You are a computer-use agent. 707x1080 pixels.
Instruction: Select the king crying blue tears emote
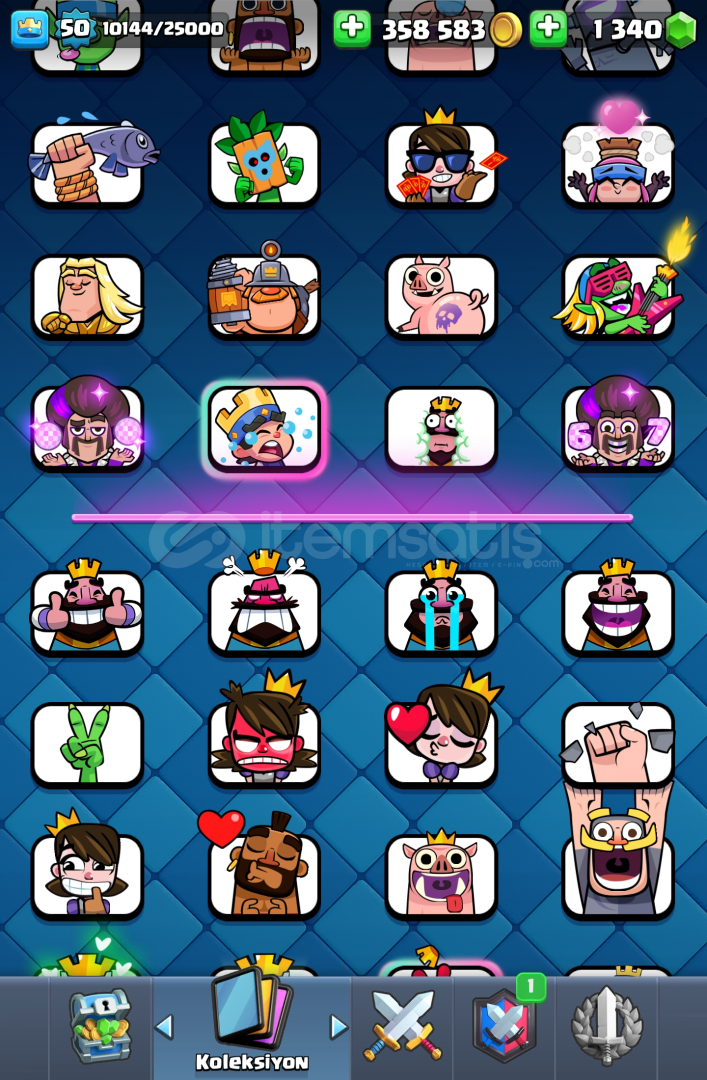click(x=441, y=611)
